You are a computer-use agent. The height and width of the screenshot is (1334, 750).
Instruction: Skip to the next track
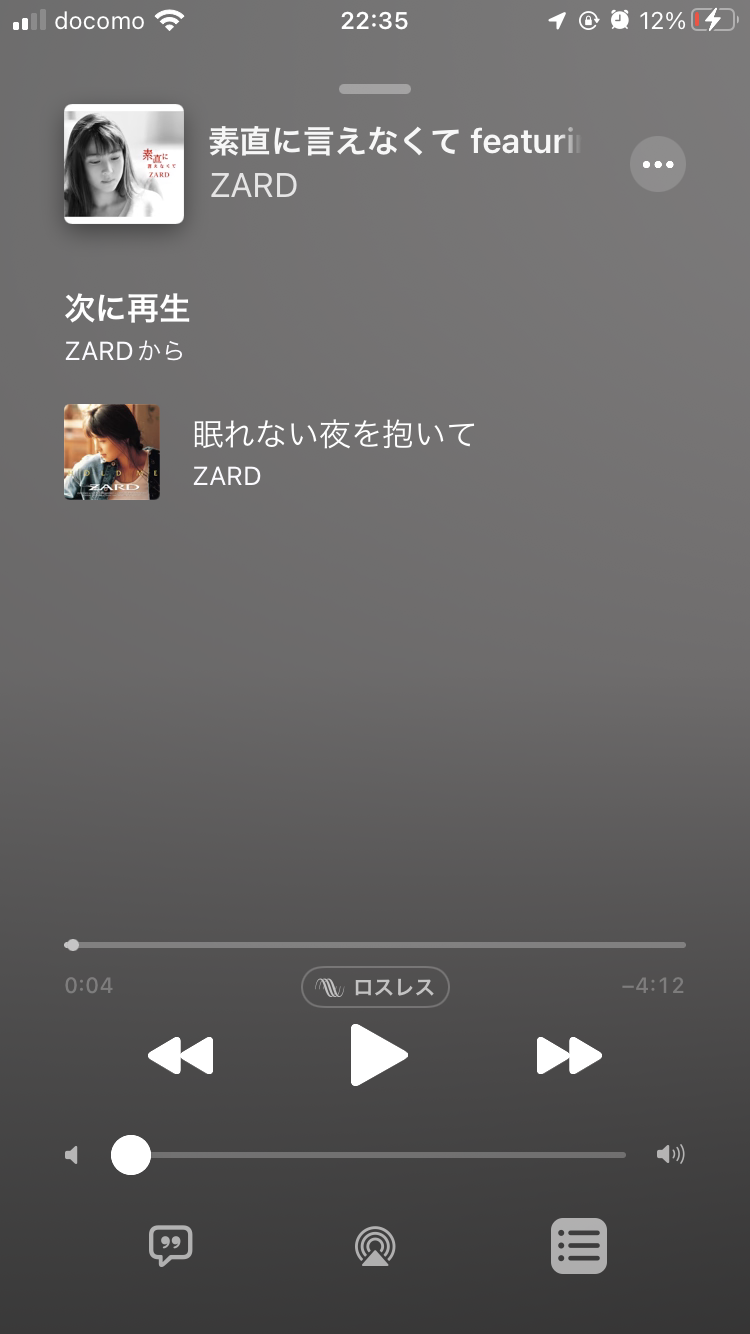(x=569, y=1055)
